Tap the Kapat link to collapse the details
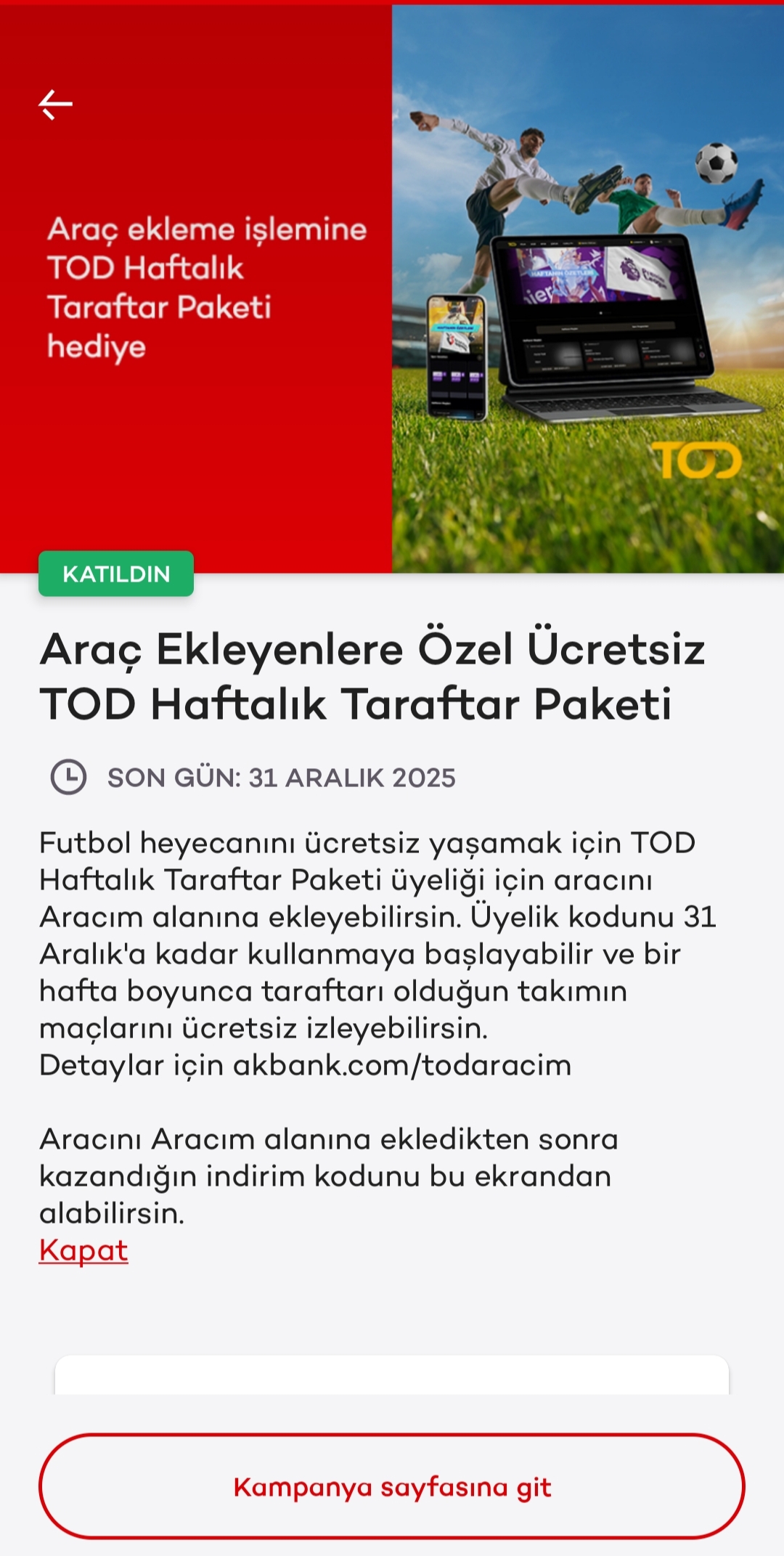 pyautogui.click(x=83, y=1250)
